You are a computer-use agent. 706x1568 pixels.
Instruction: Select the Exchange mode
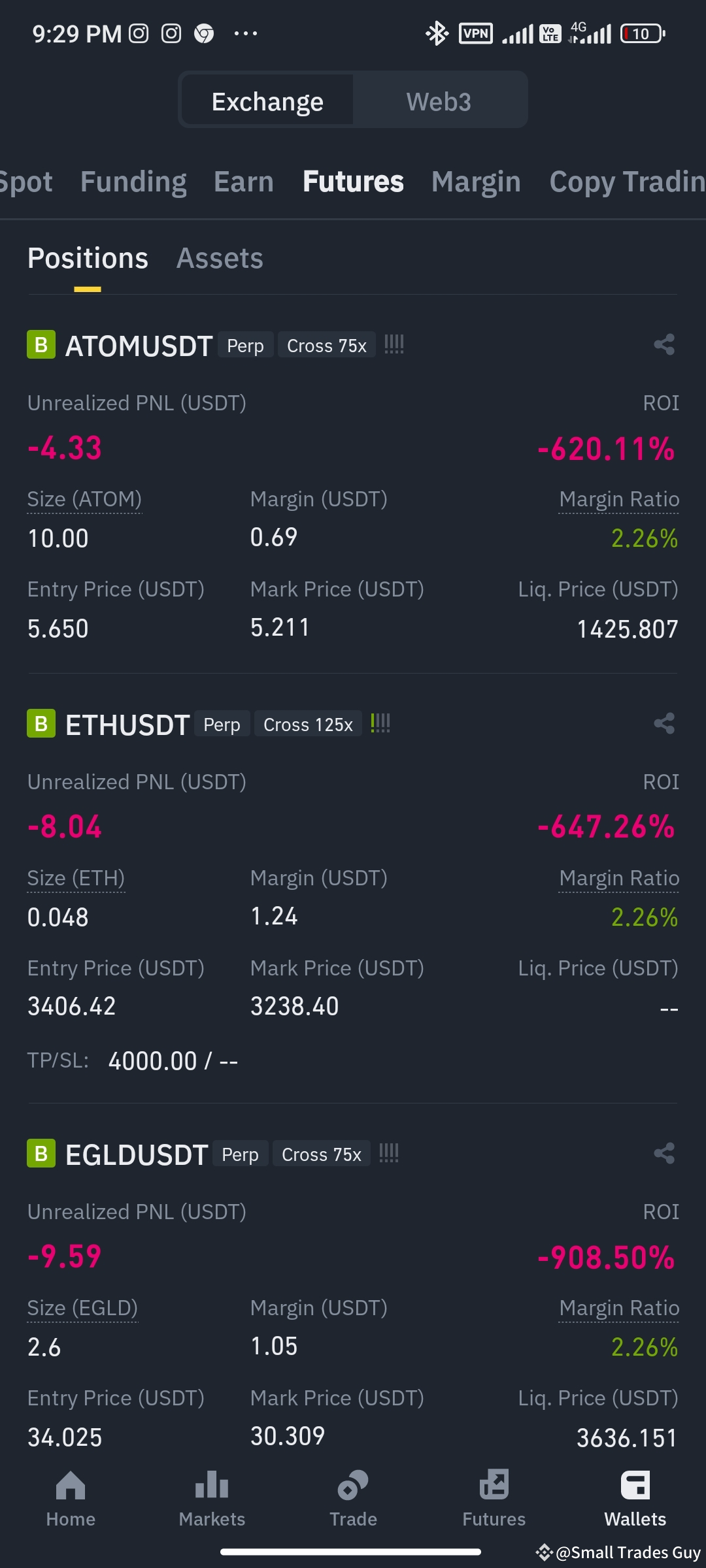(267, 100)
